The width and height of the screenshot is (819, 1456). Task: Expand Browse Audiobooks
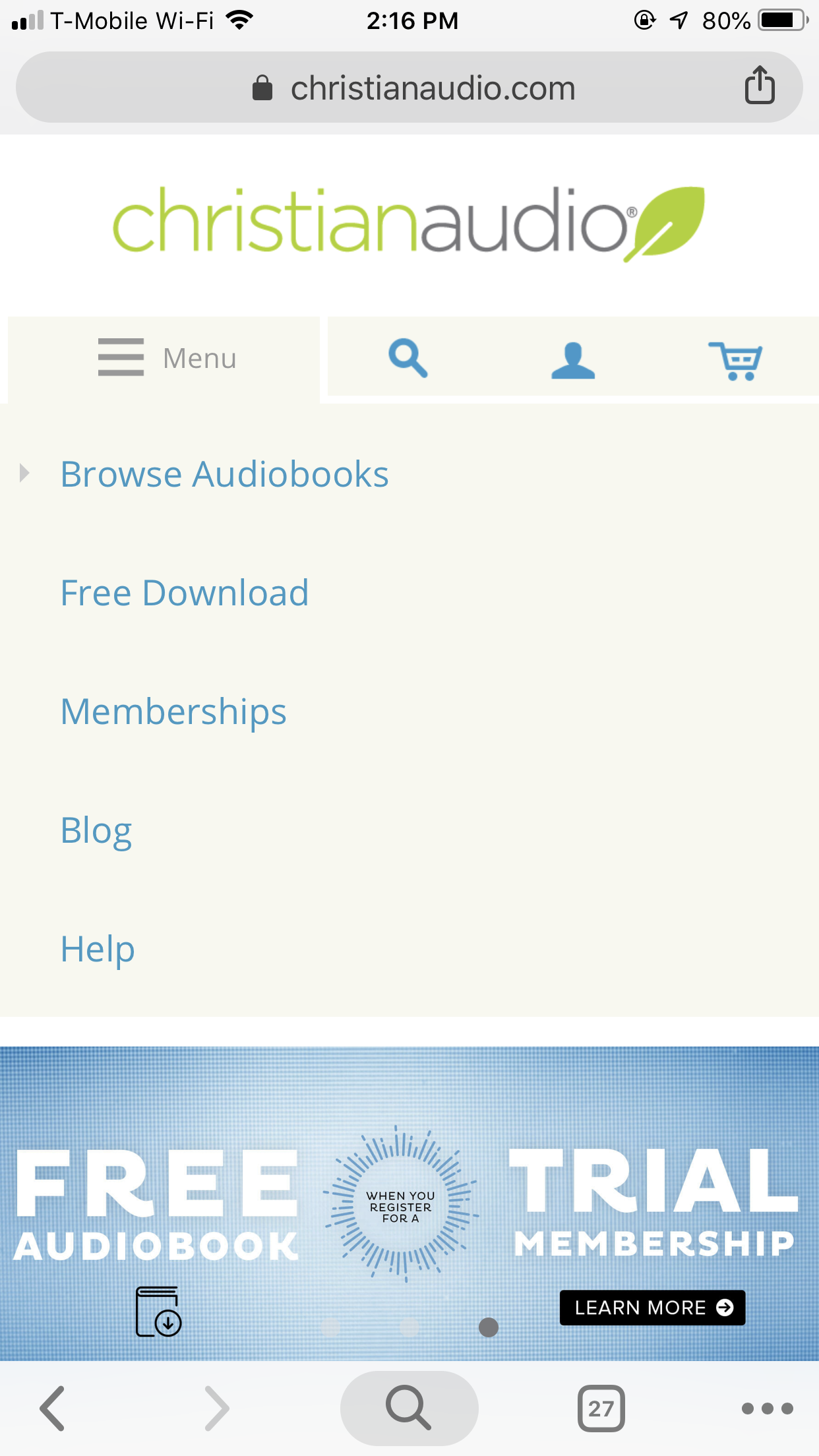[224, 474]
